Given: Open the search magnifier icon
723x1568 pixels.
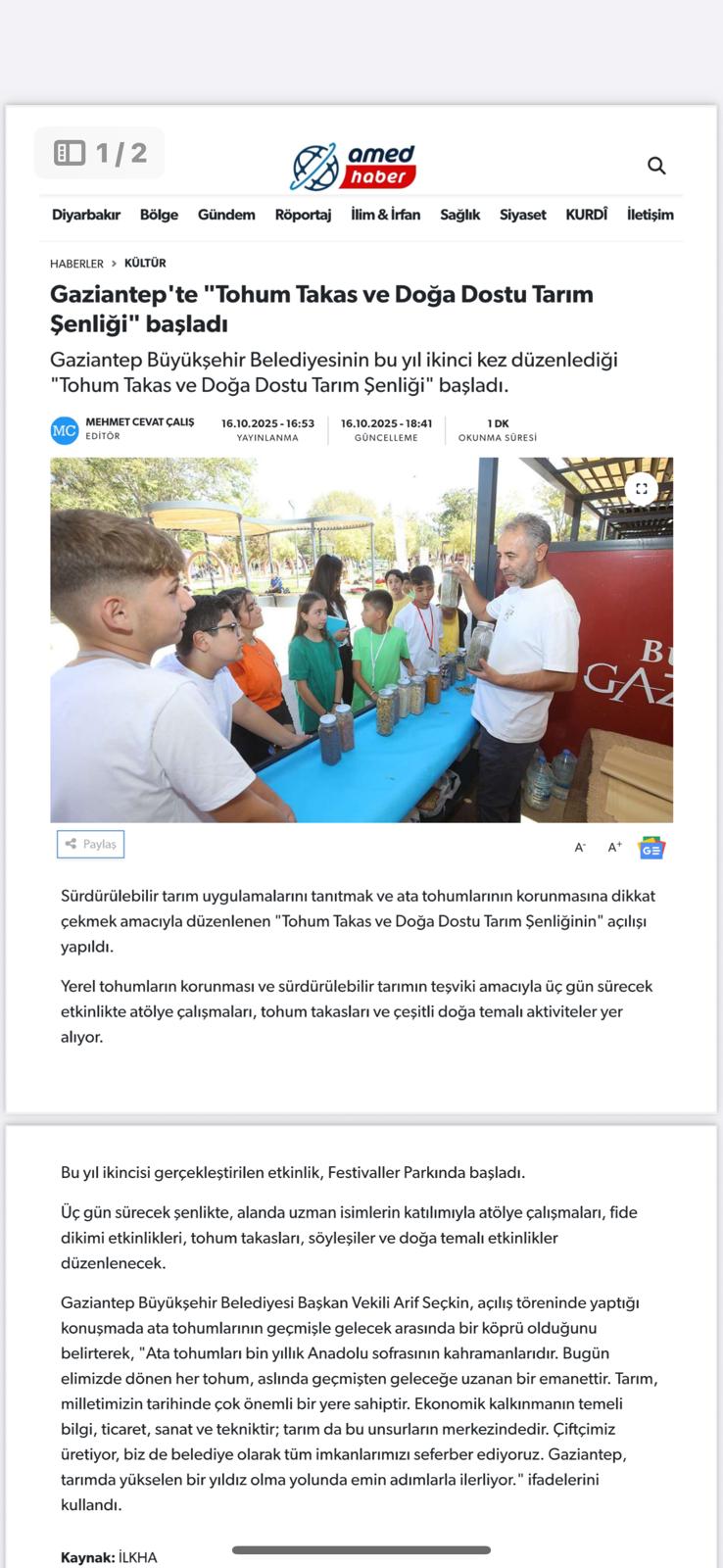Looking at the screenshot, I should coord(656,166).
